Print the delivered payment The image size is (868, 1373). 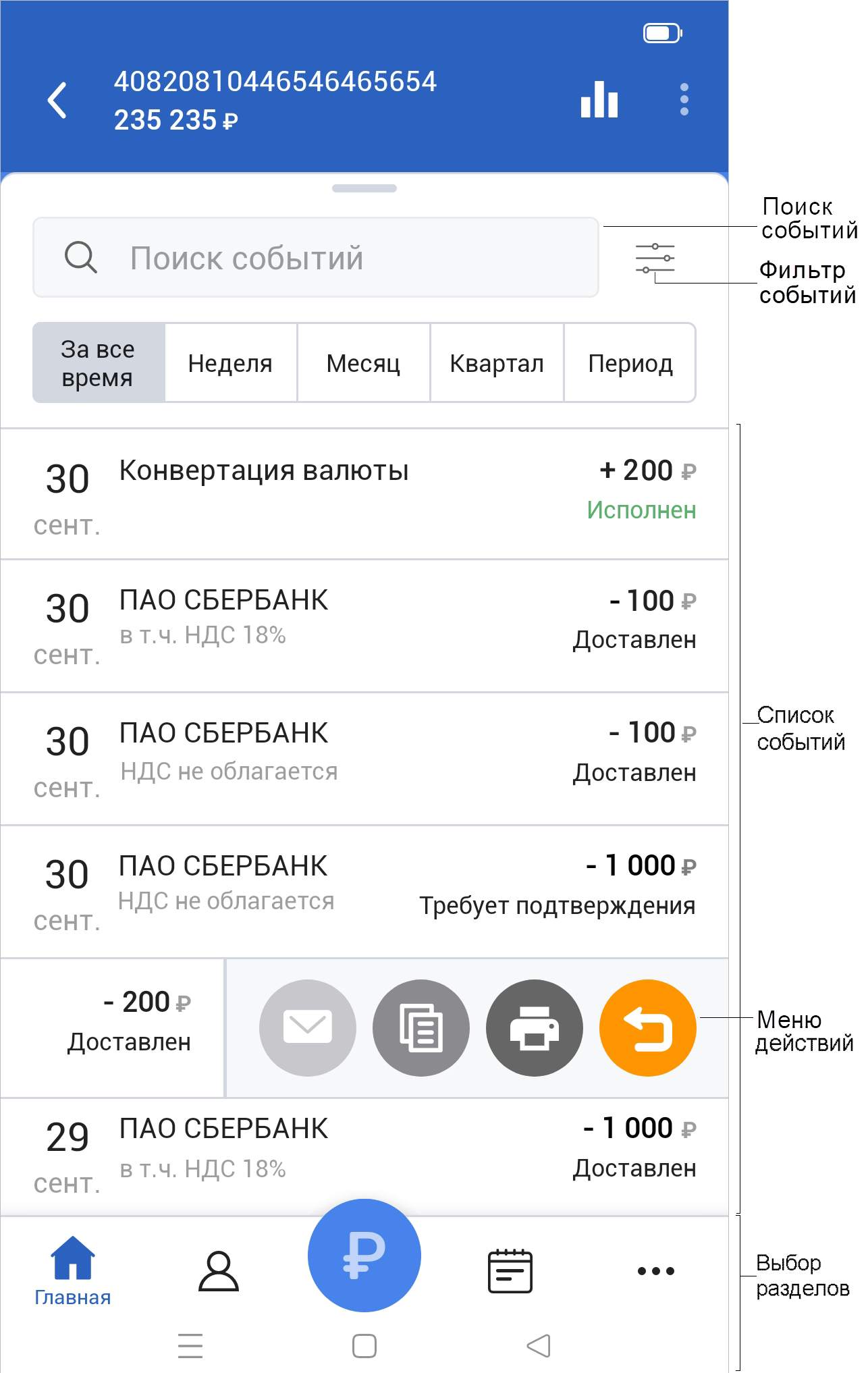[x=534, y=1027]
